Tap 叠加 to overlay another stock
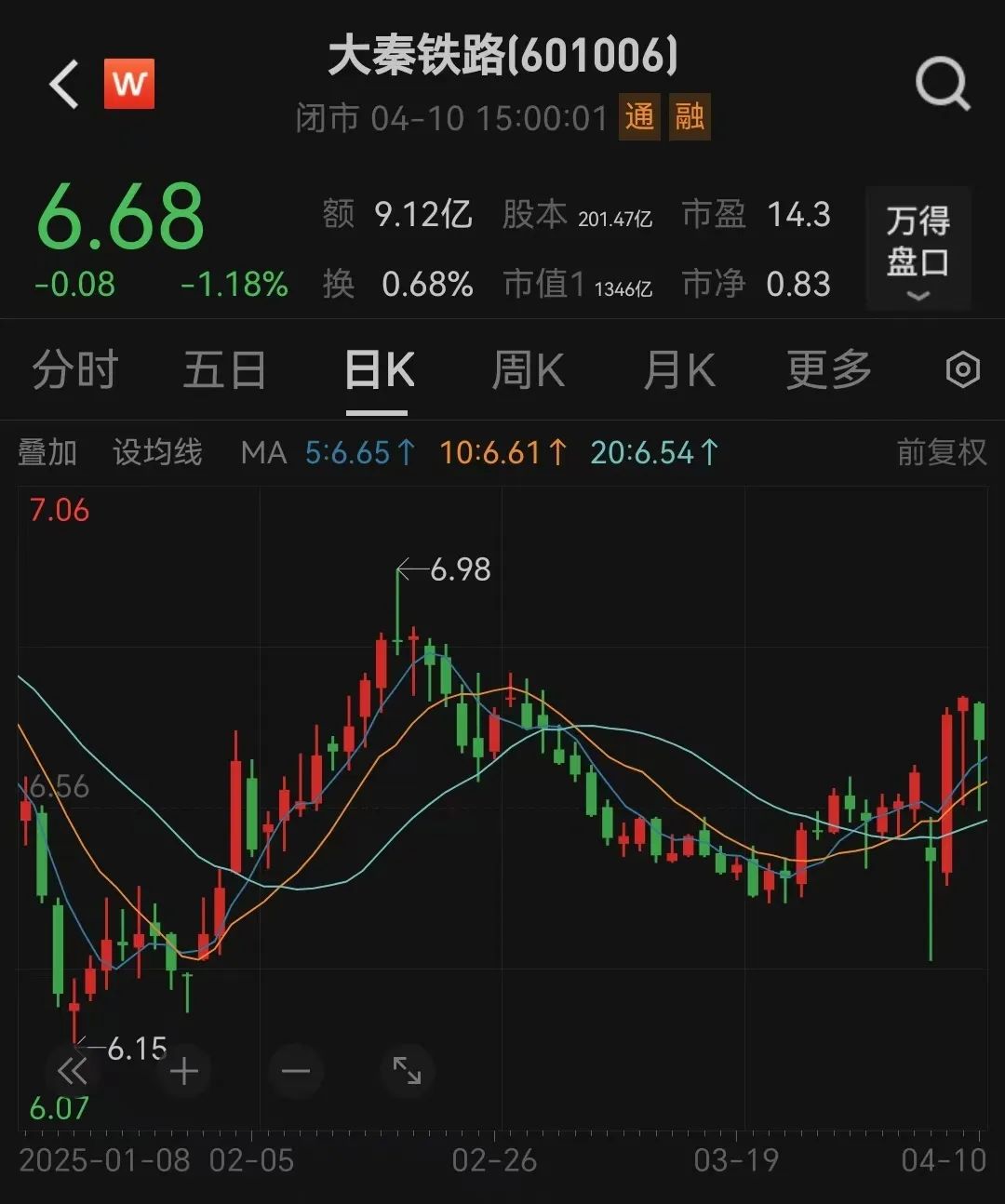 (47, 452)
